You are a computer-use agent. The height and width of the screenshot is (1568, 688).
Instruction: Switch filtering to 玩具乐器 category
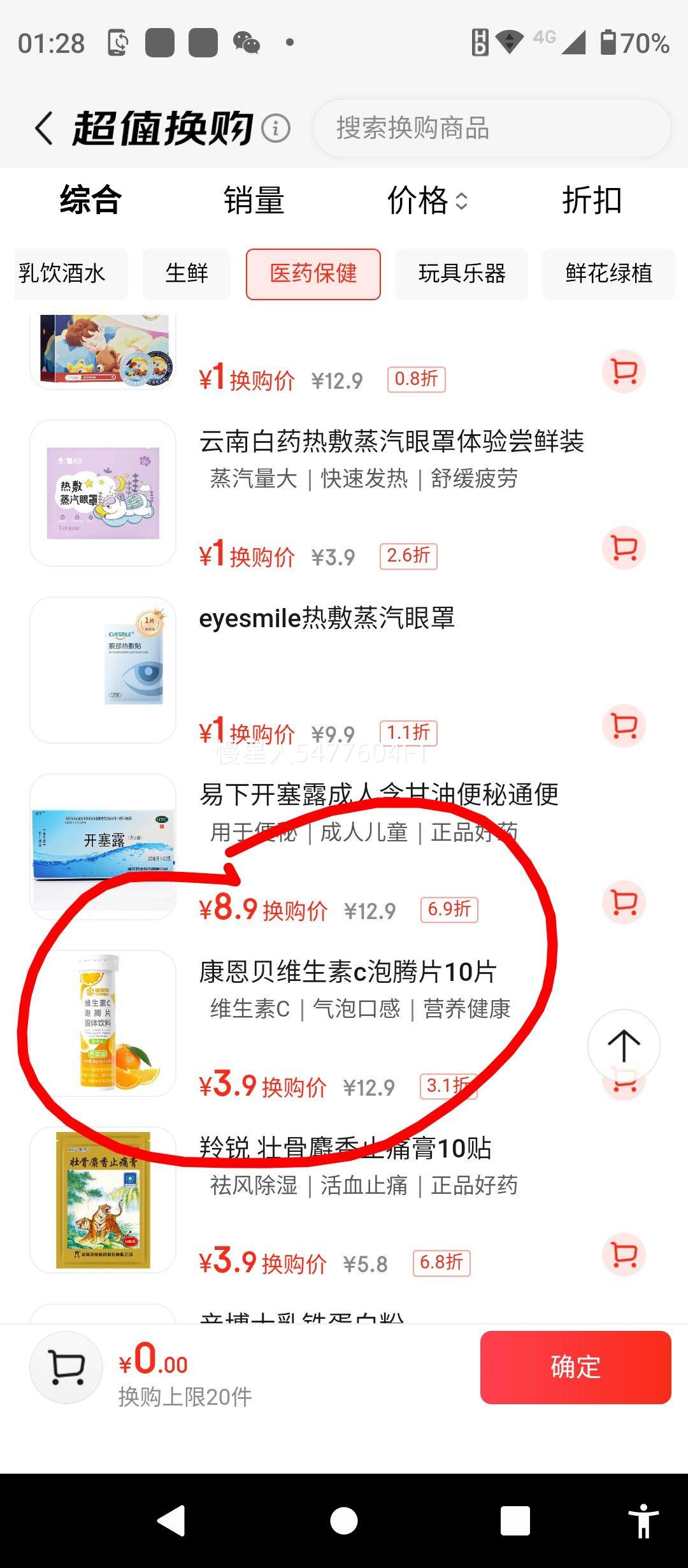pyautogui.click(x=461, y=273)
